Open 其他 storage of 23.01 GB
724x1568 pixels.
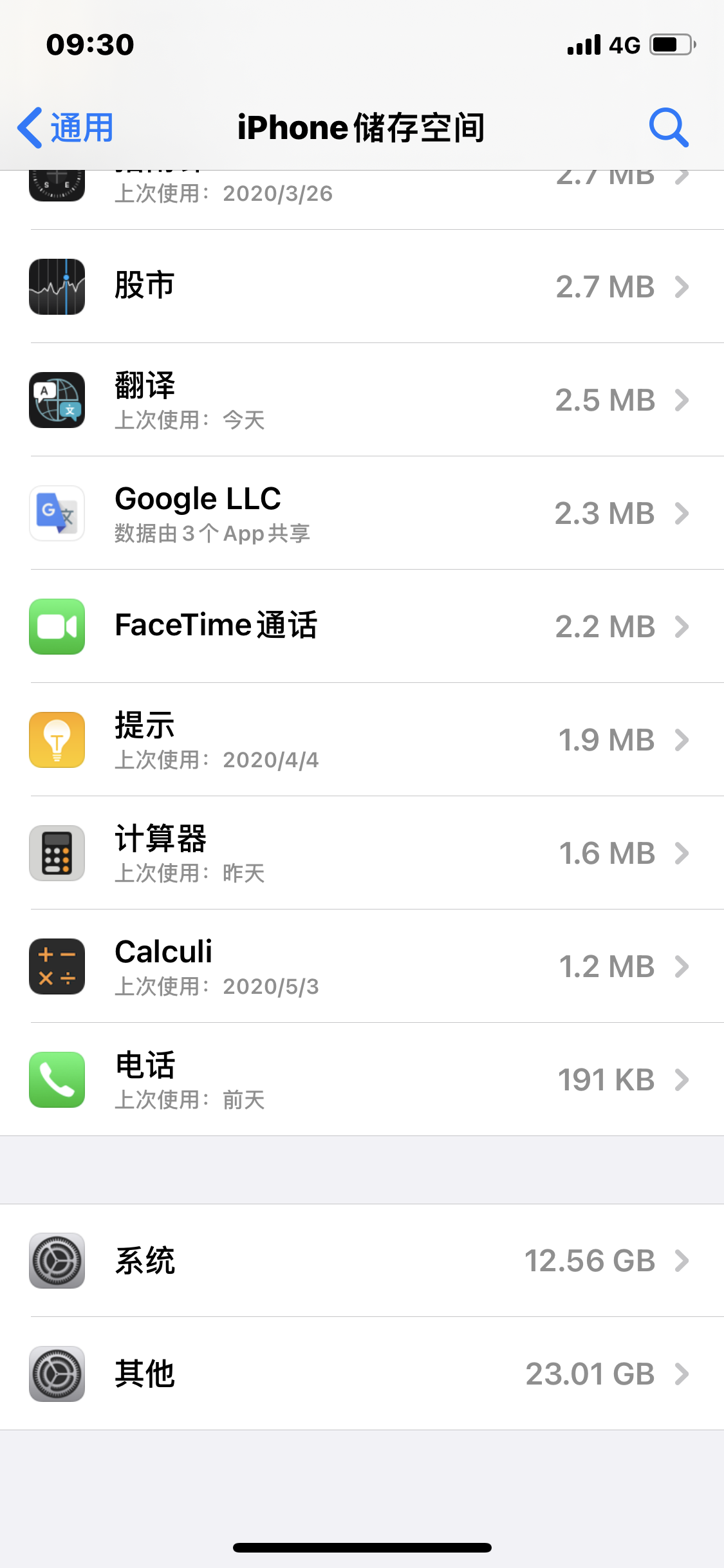coord(362,1374)
